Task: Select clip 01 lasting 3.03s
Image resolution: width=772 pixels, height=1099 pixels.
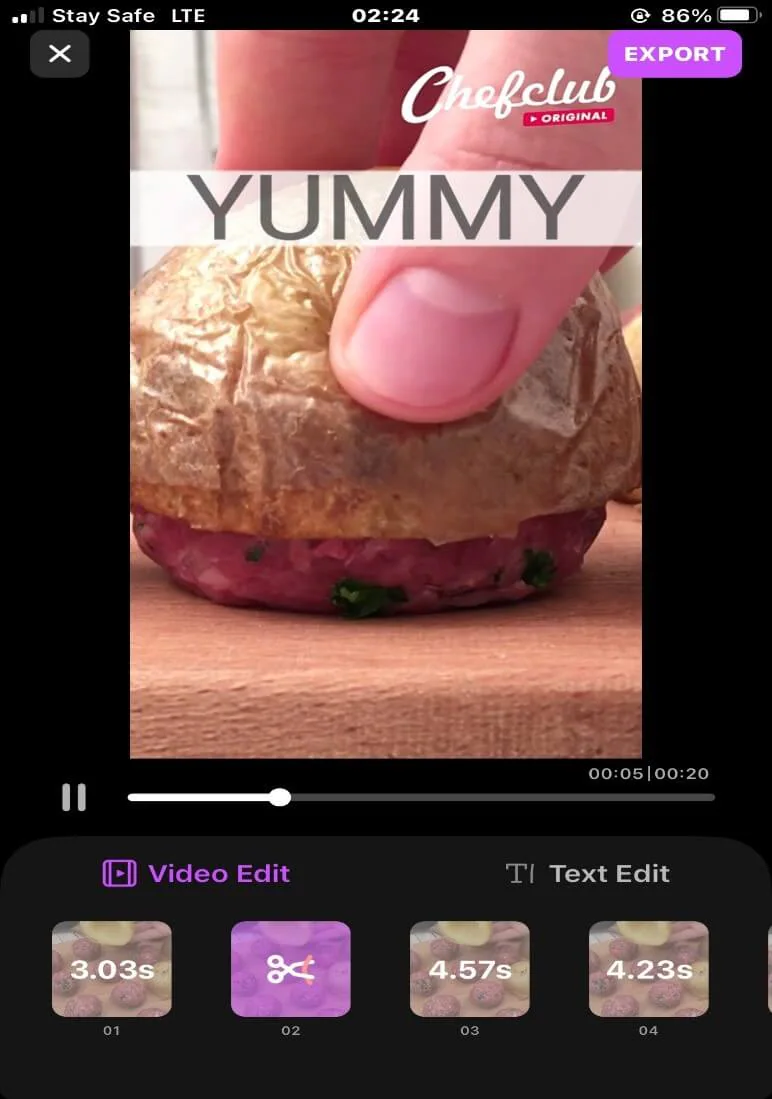Action: click(111, 969)
